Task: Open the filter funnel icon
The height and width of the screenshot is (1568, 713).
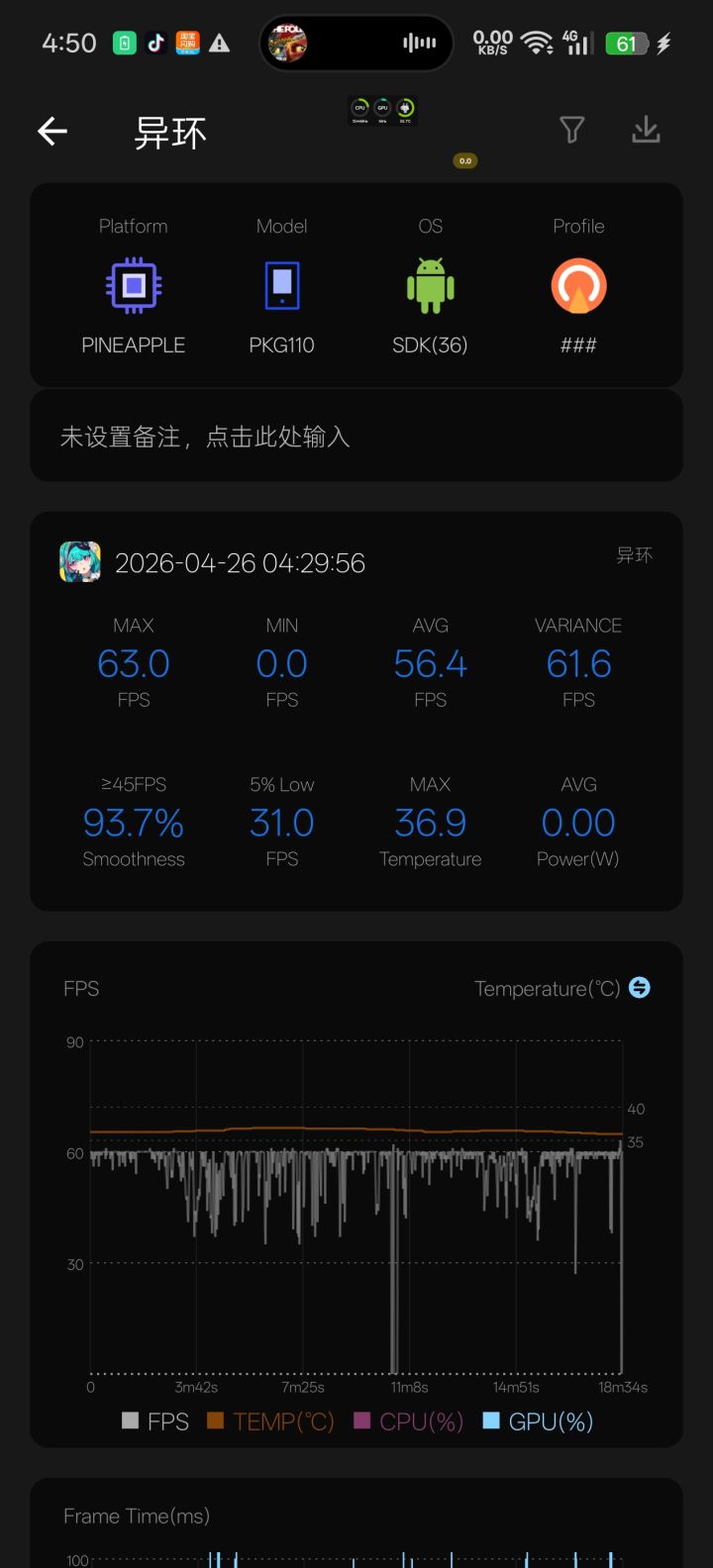Action: pyautogui.click(x=571, y=130)
